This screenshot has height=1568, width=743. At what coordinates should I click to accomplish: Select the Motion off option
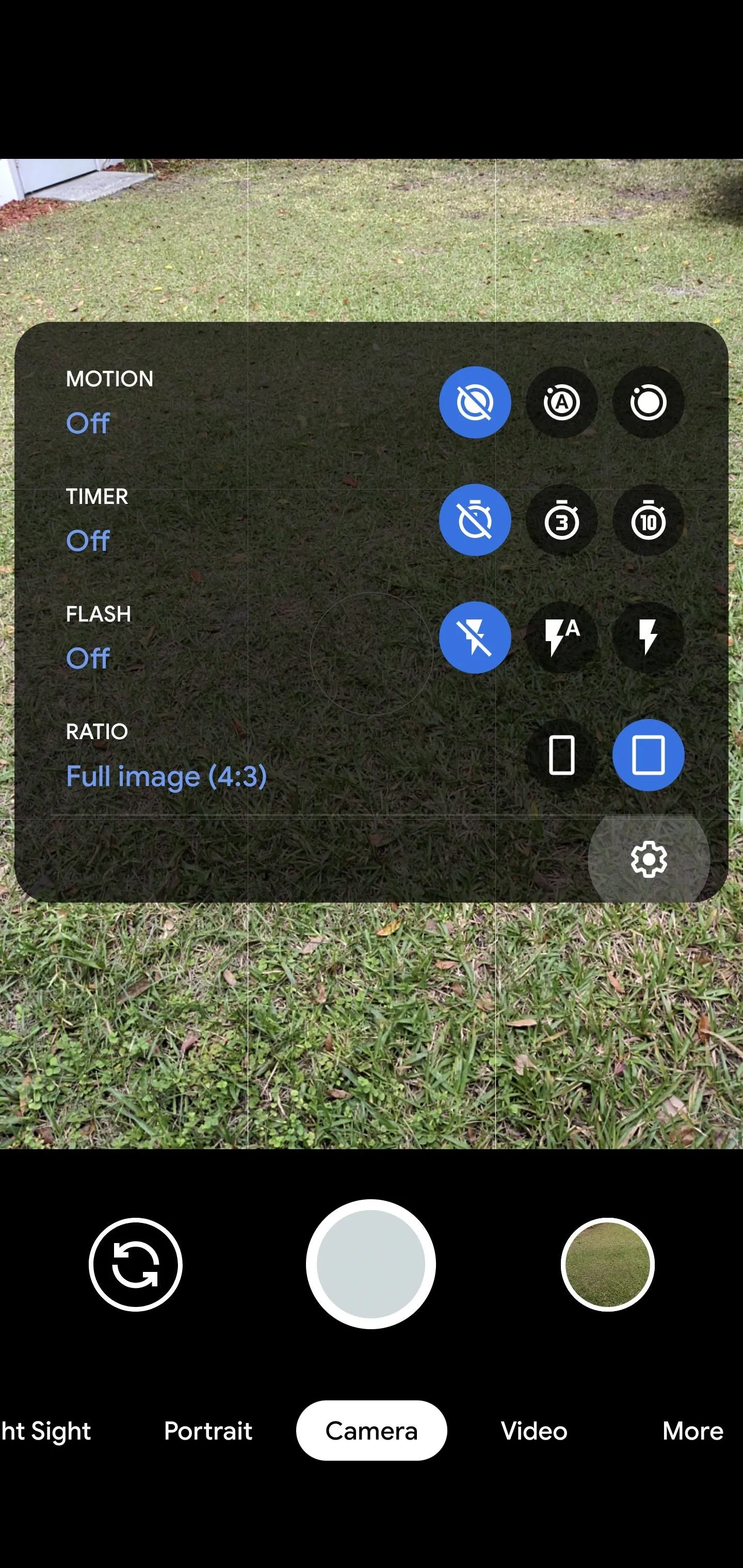click(x=474, y=402)
